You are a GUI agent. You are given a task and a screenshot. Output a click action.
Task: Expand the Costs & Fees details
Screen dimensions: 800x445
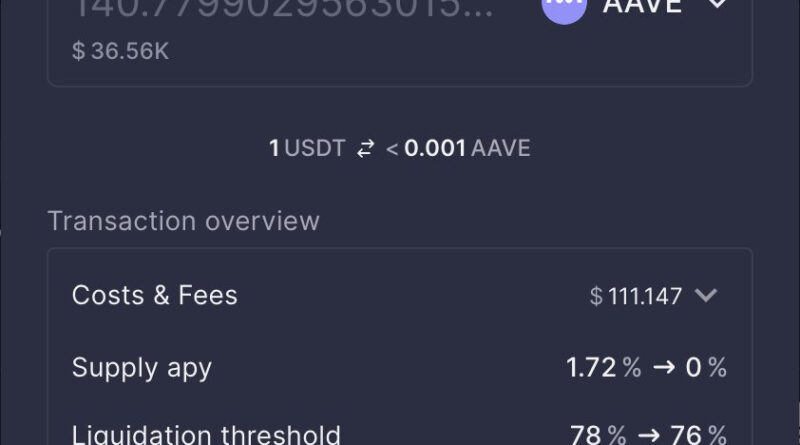[706, 296]
